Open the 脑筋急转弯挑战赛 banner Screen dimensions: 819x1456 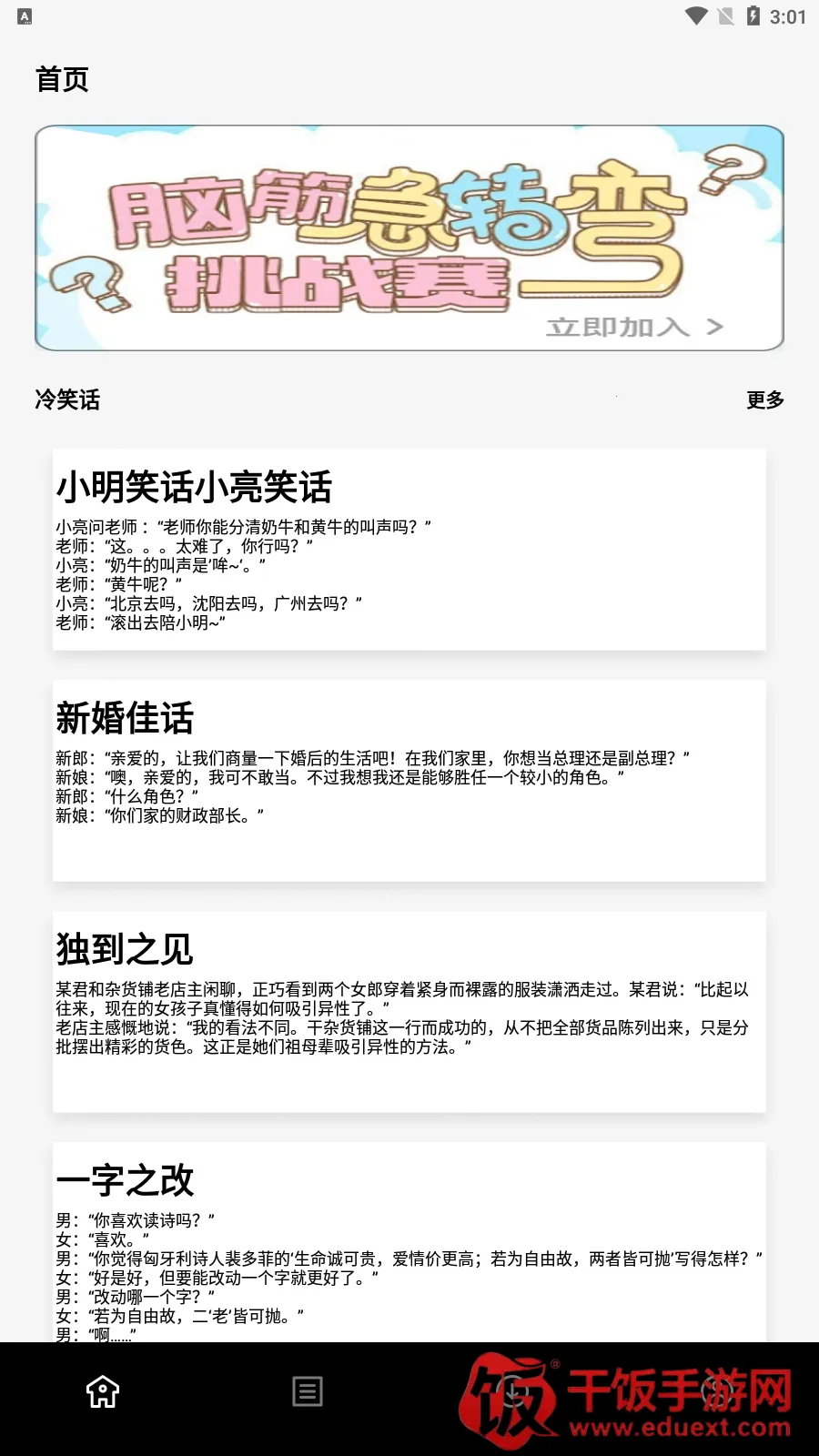(x=409, y=238)
